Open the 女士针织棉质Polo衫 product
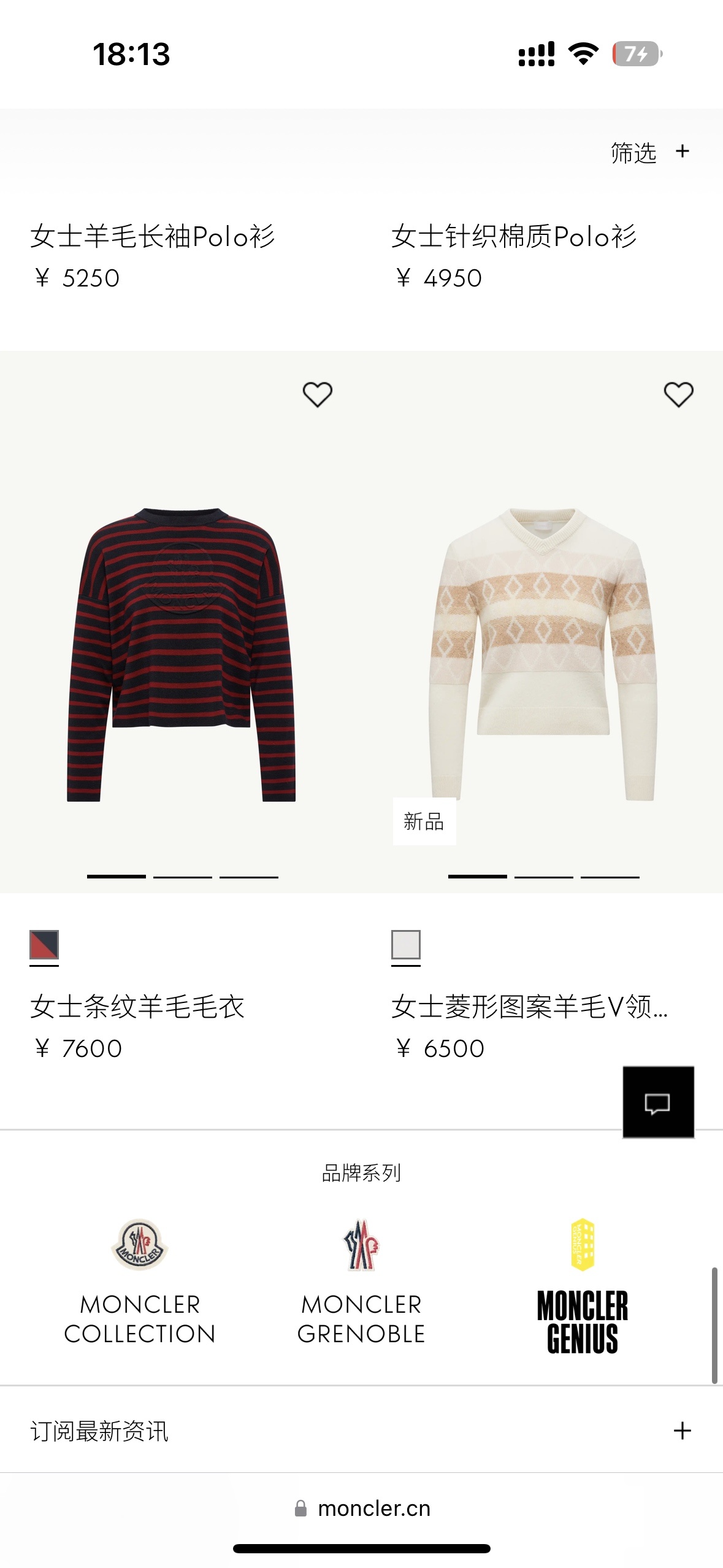 514,237
